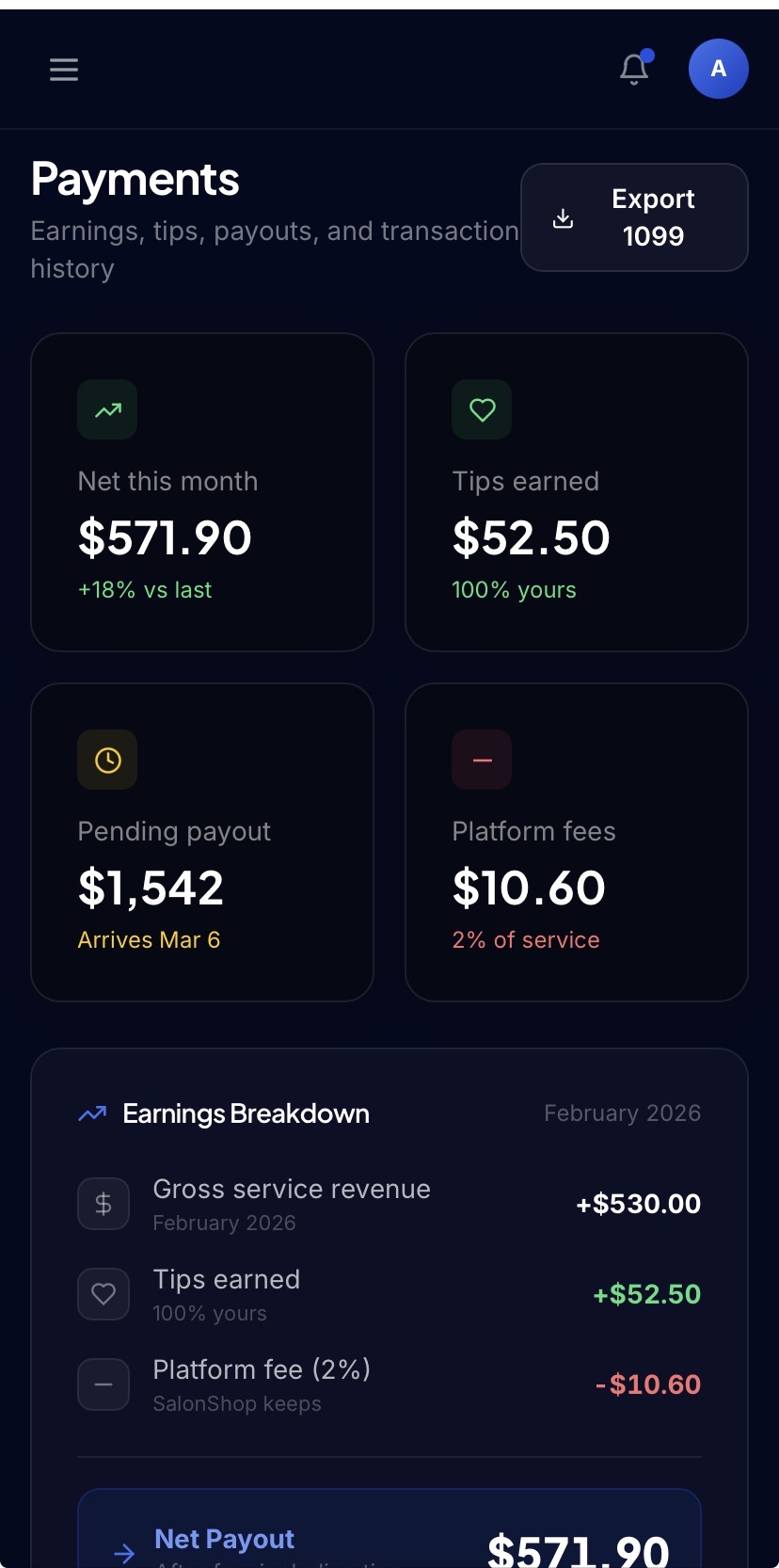The image size is (779, 1568).
Task: Click the download icon inside Export 1099 button
Action: click(x=563, y=217)
